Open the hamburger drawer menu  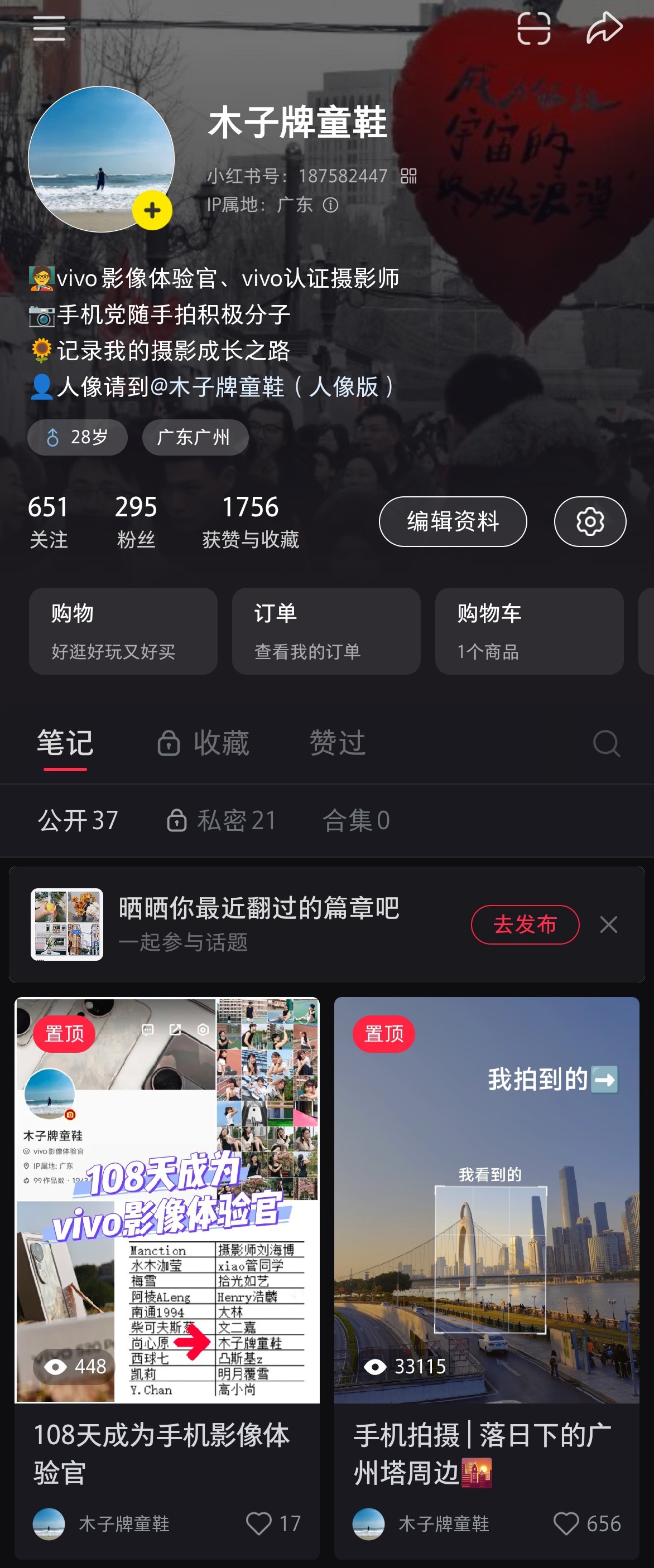(49, 28)
